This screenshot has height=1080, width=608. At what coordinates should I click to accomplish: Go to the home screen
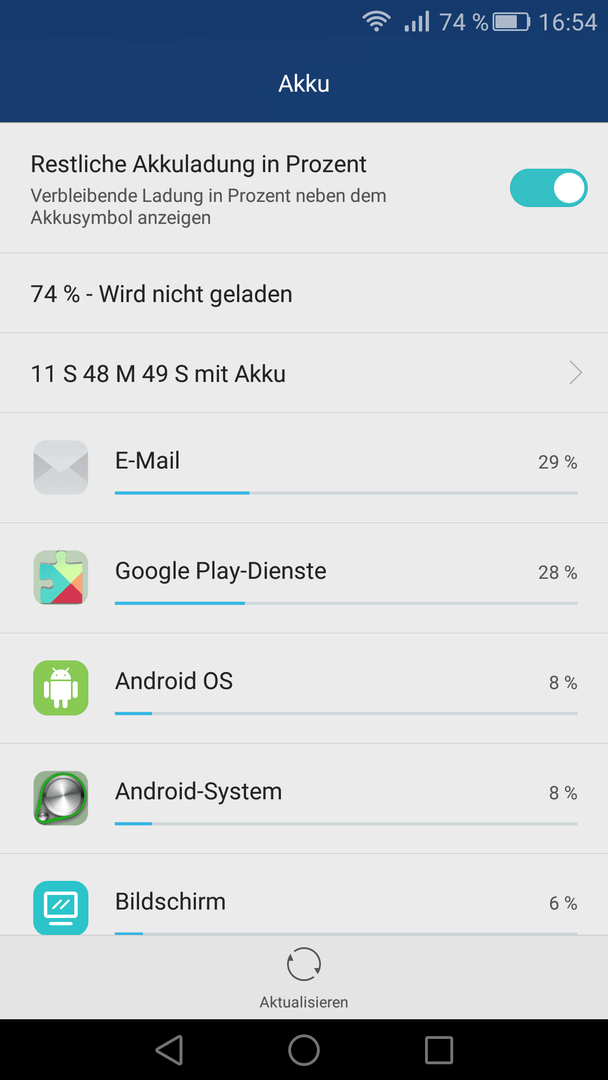[304, 1050]
